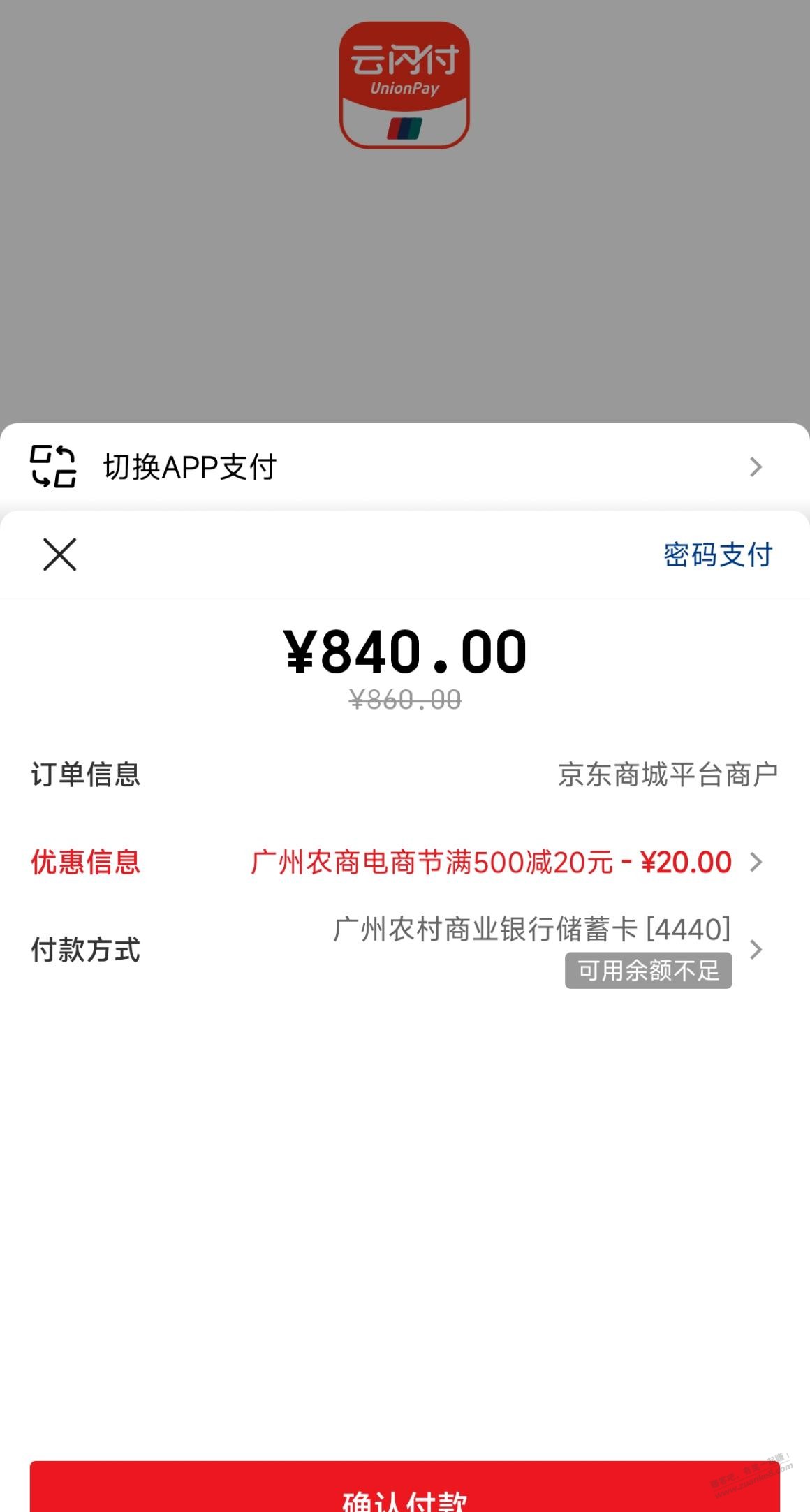The image size is (810, 1512).
Task: Open 优惠信息 discount details
Action: [503, 863]
